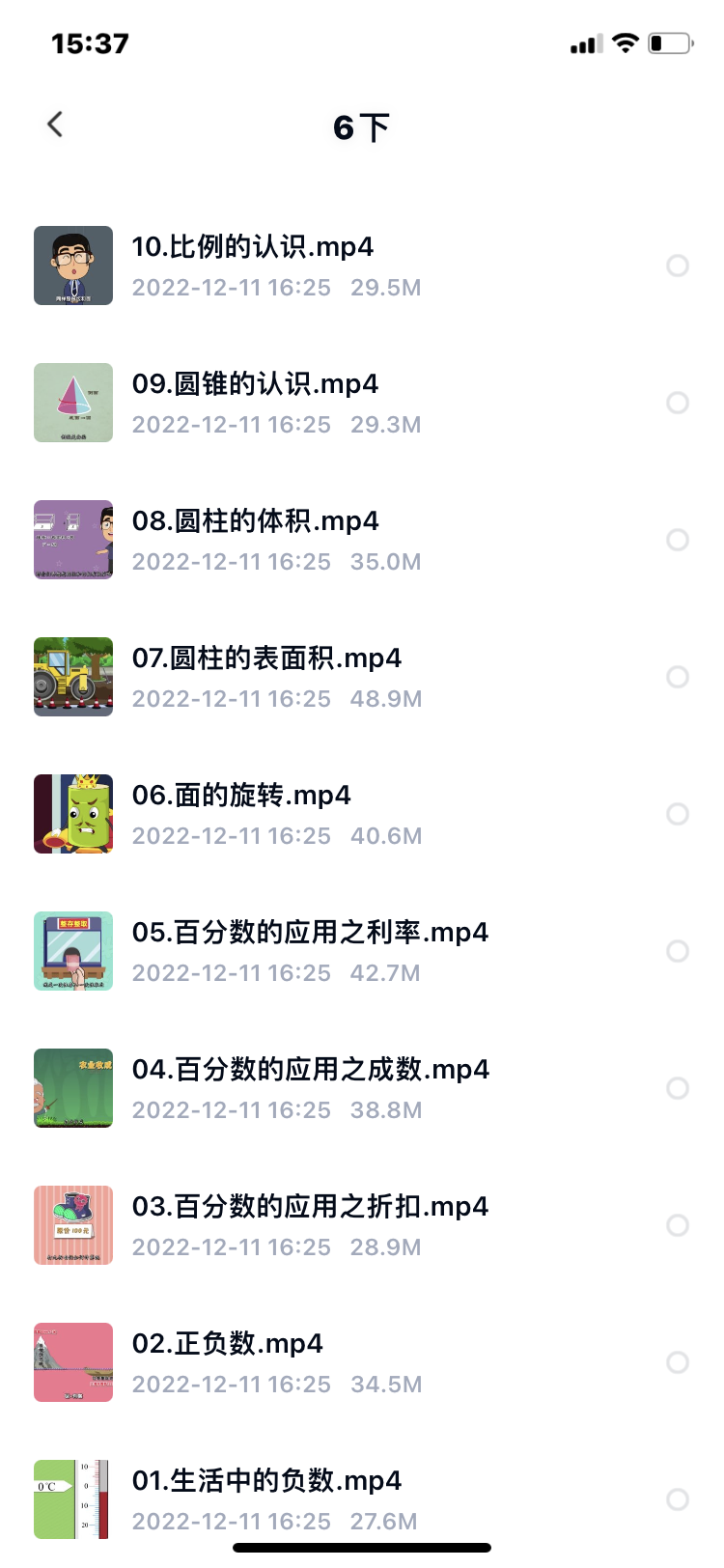Select the circle for 10.比例的认识.mp4
The width and height of the screenshot is (724, 1568).
coord(678,266)
